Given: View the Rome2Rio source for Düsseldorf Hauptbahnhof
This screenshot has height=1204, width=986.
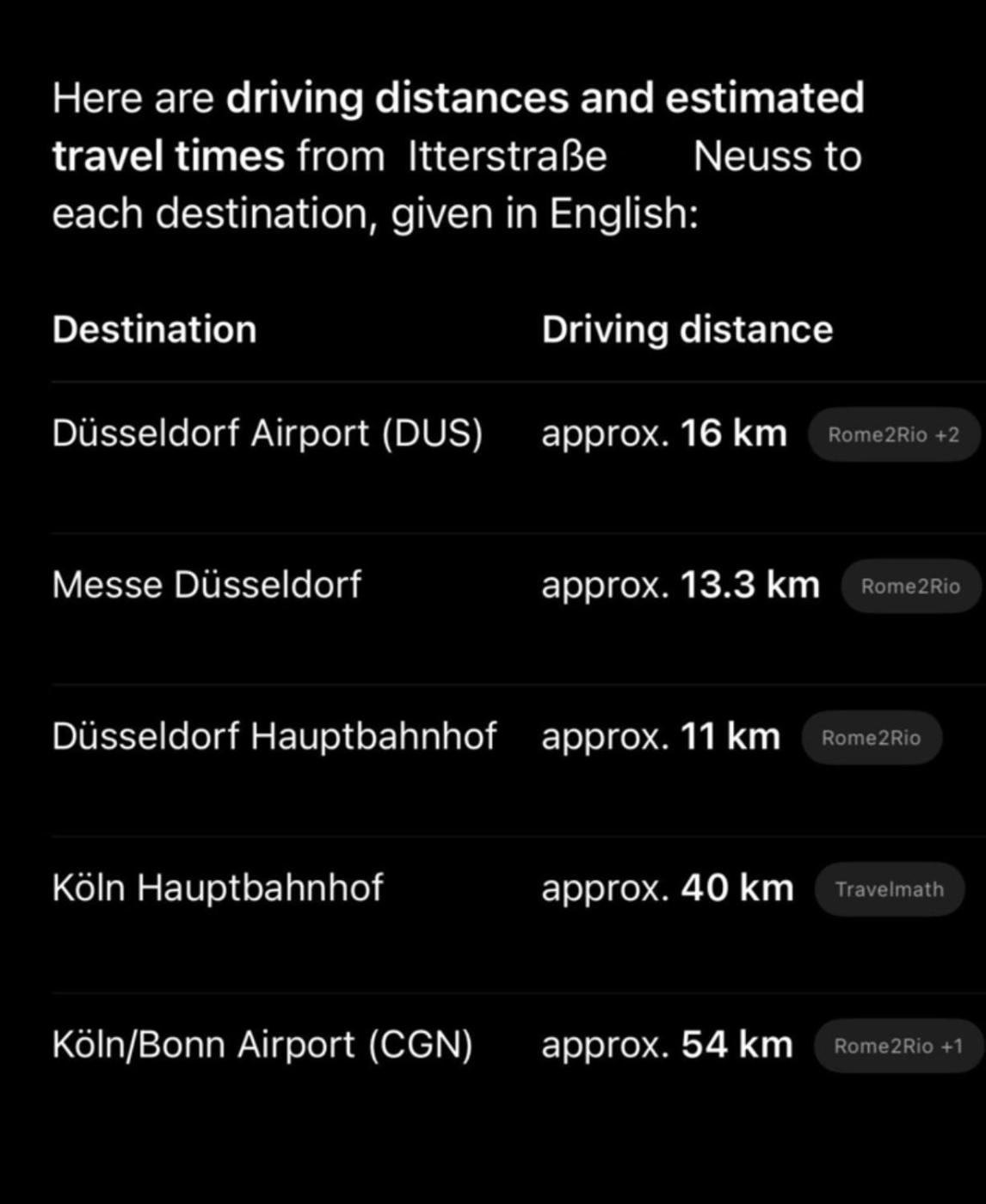Looking at the screenshot, I should coord(871,738).
